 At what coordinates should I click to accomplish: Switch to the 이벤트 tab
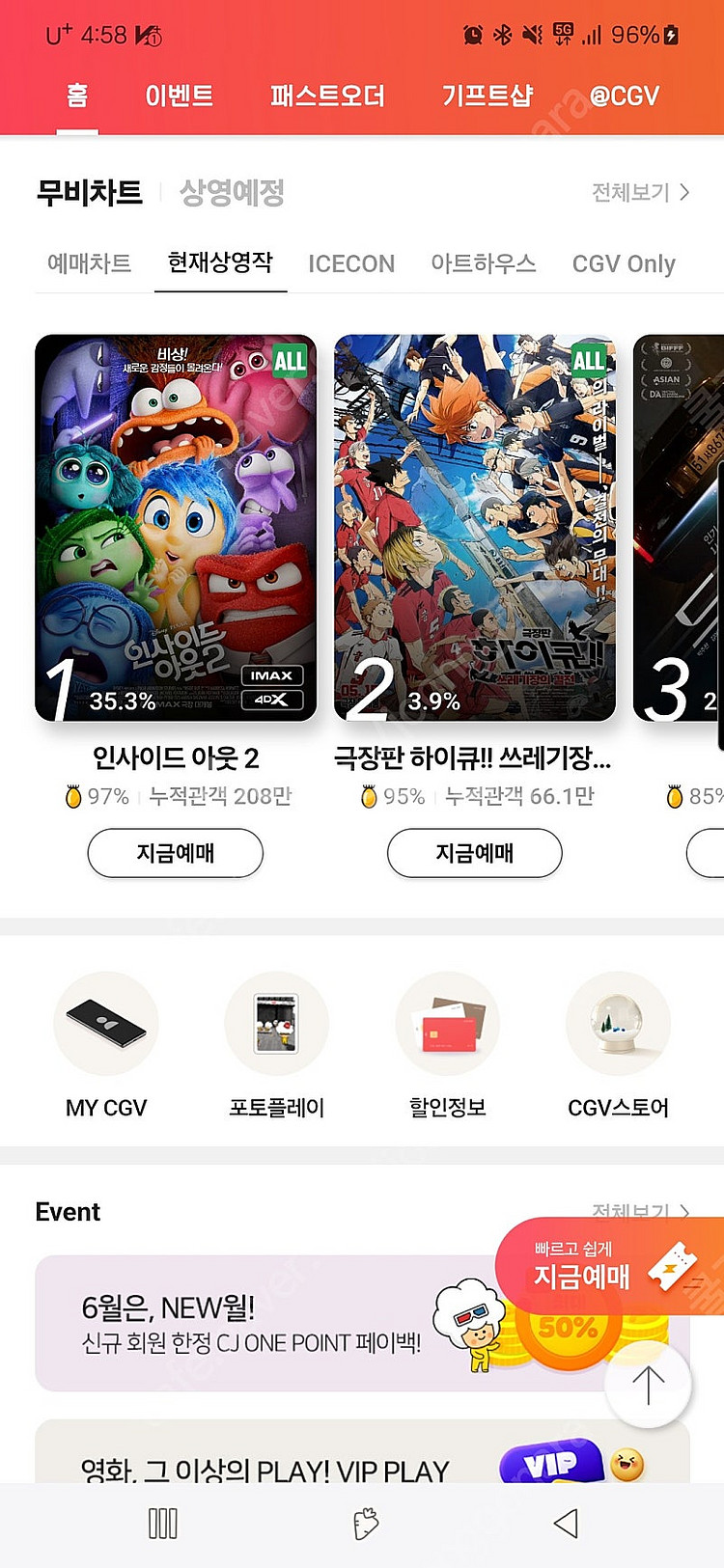point(179,96)
